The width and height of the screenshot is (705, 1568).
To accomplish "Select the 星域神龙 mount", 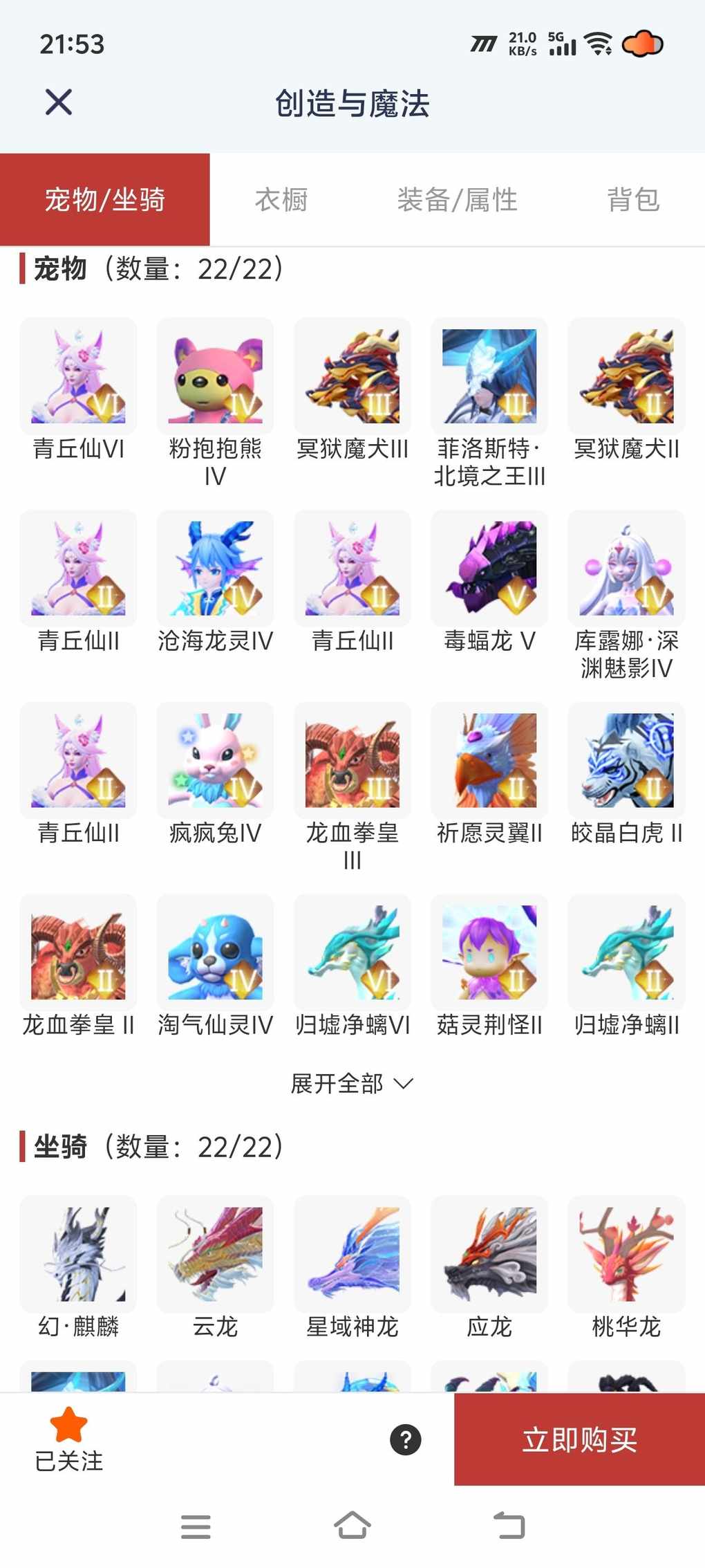I will pyautogui.click(x=352, y=1254).
